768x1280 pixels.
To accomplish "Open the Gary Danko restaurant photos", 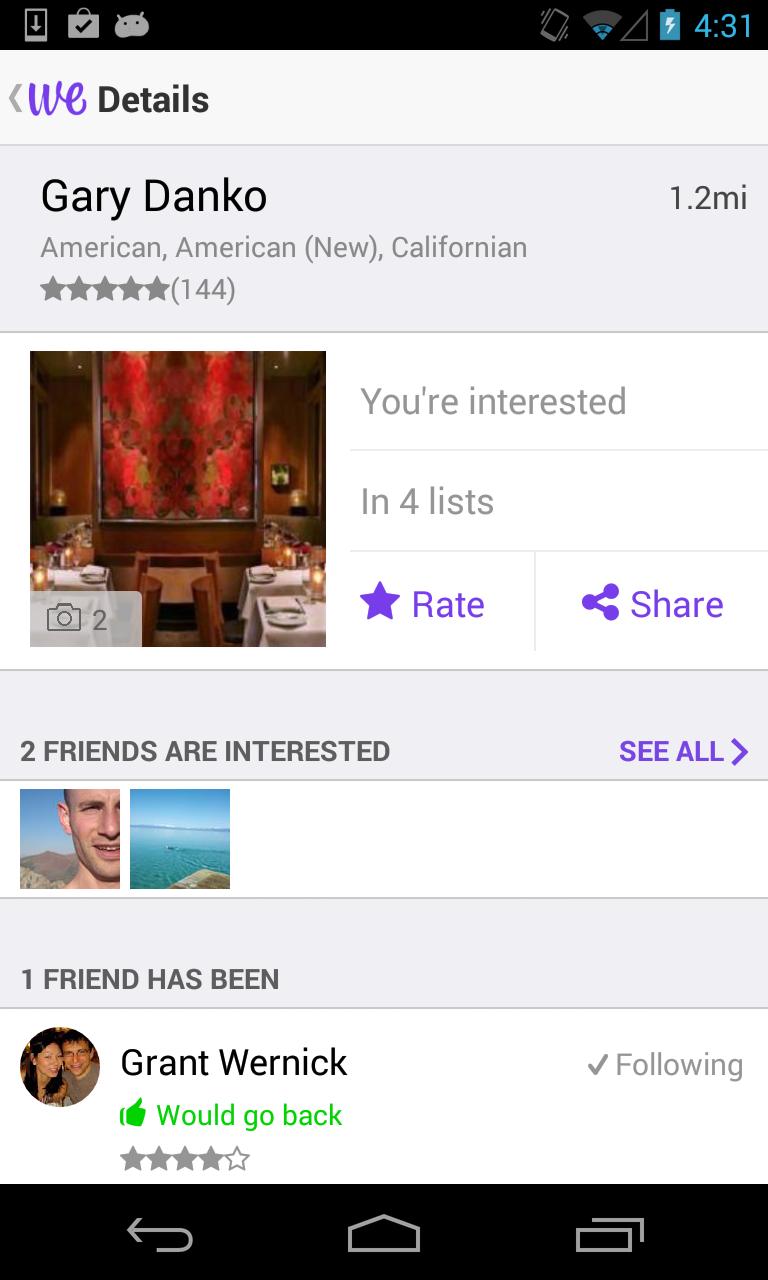I will click(178, 498).
